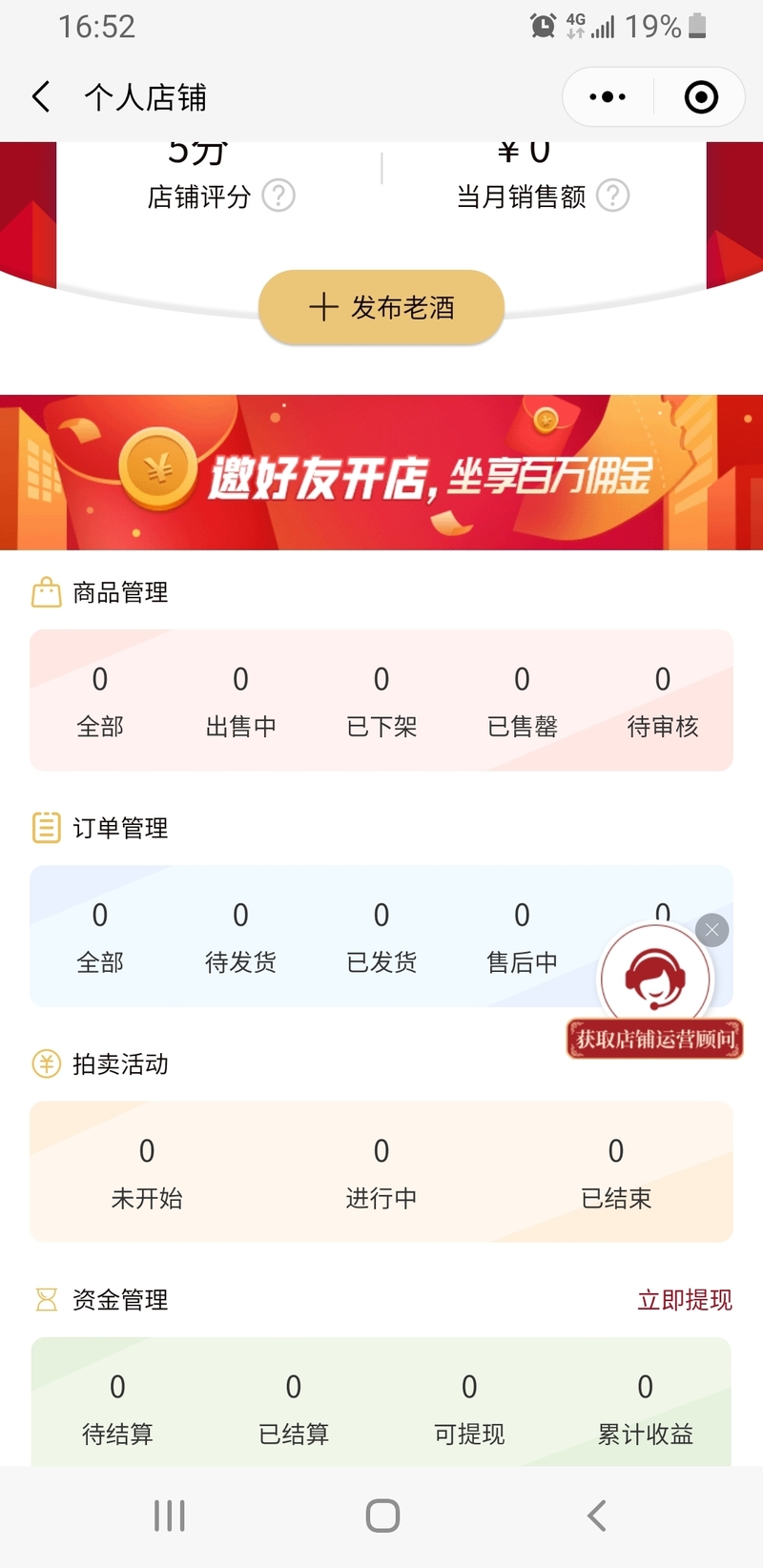Go back from 个人店铺 page
The image size is (763, 1568).
[x=41, y=97]
